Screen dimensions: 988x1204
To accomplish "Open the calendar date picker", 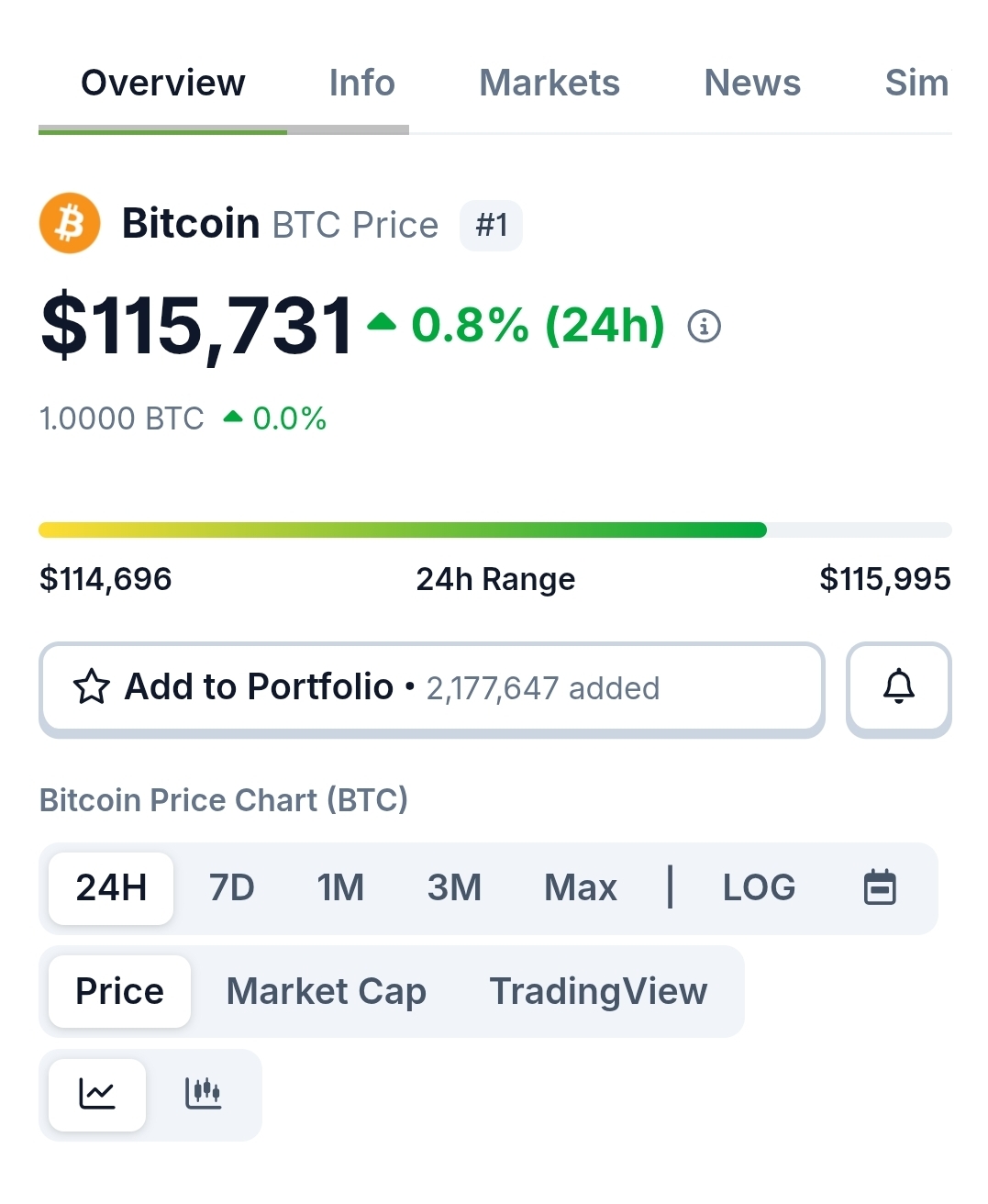I will click(880, 888).
